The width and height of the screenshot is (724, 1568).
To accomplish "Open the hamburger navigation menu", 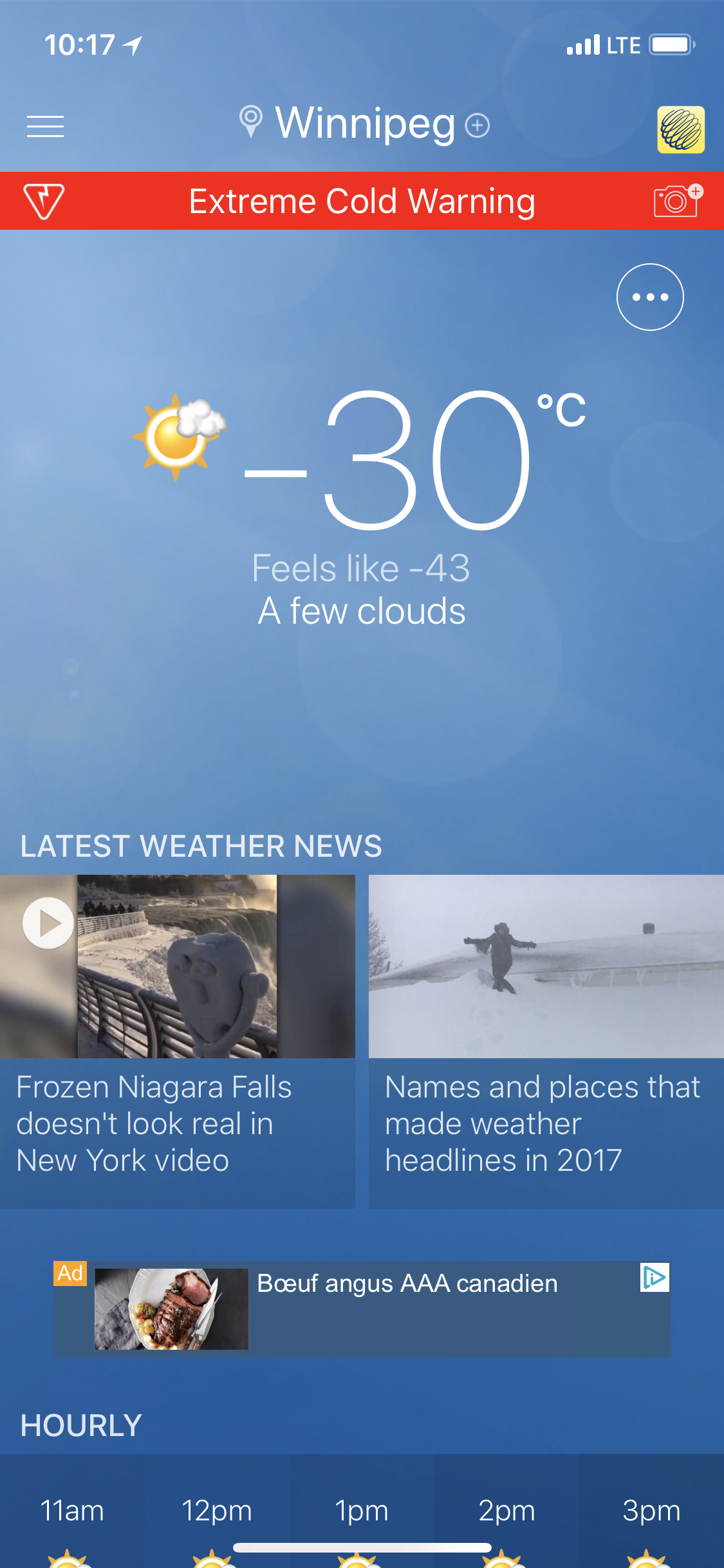I will [45, 126].
